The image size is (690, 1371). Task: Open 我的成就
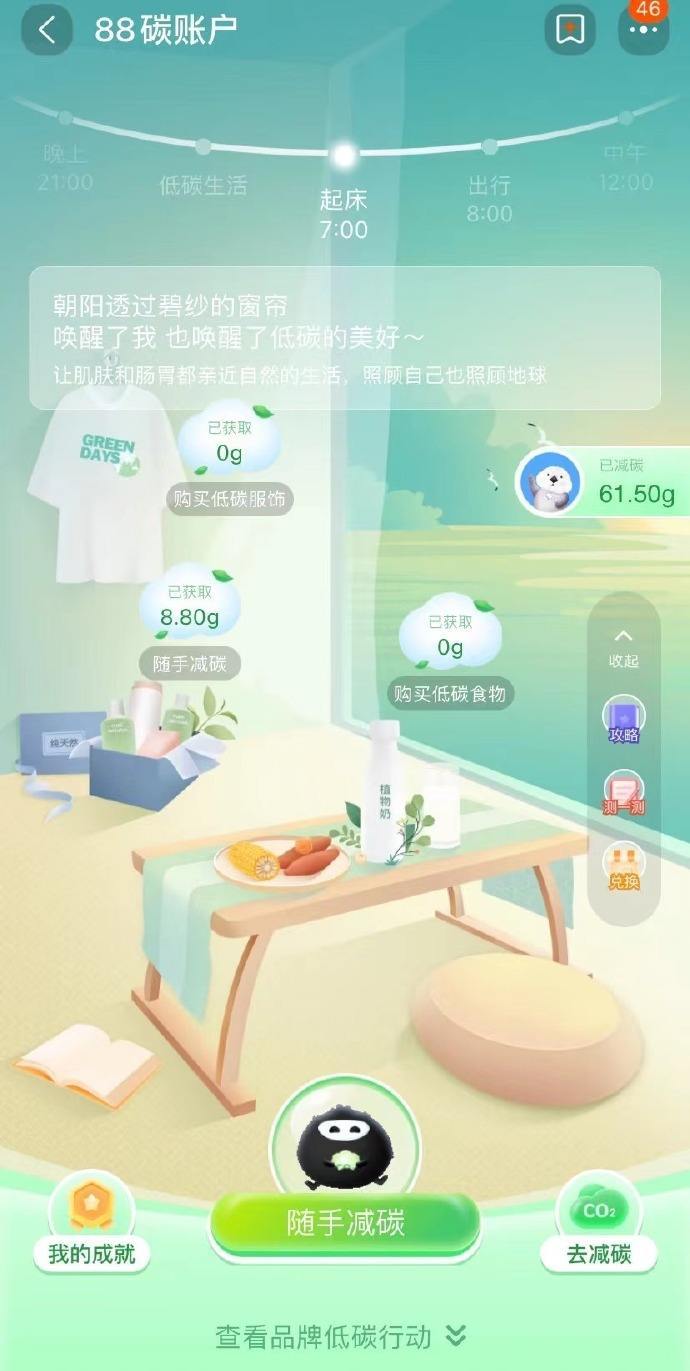[x=91, y=1226]
